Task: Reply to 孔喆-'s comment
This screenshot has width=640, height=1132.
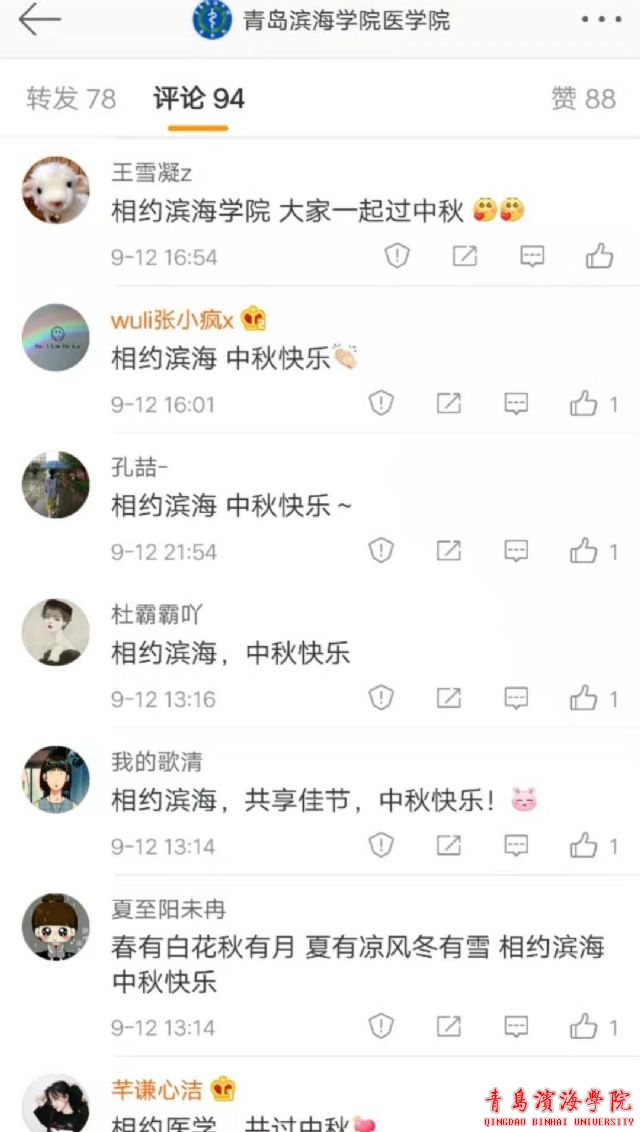Action: pyautogui.click(x=516, y=551)
